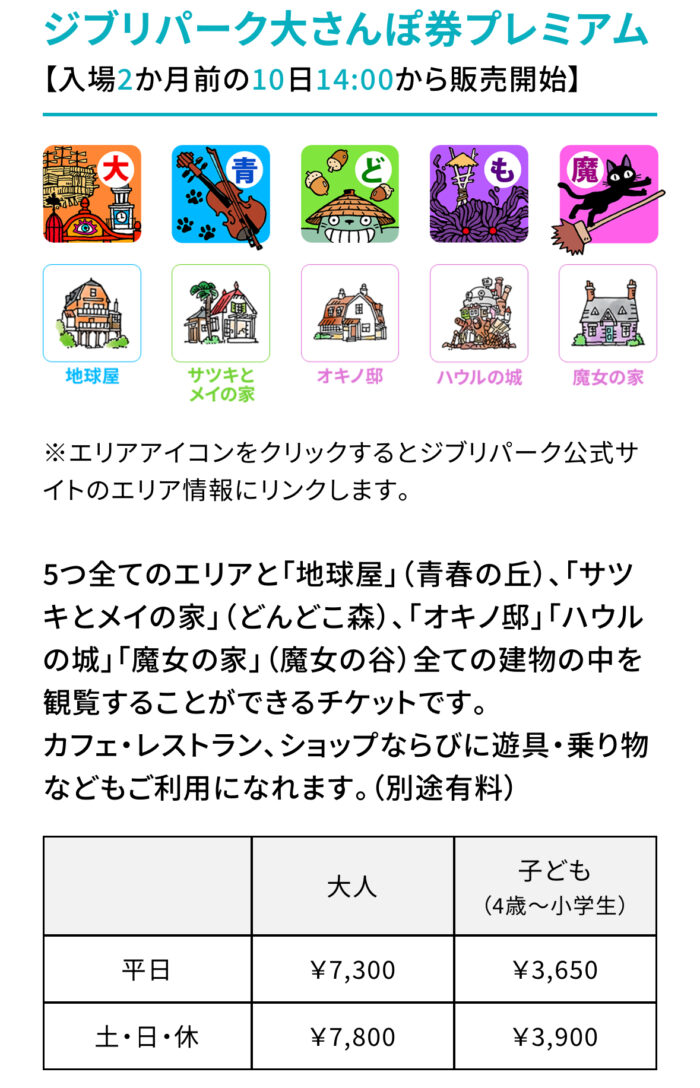The image size is (700, 1088).
Task: Select the ど Dondoko Forest area icon
Action: point(350,194)
